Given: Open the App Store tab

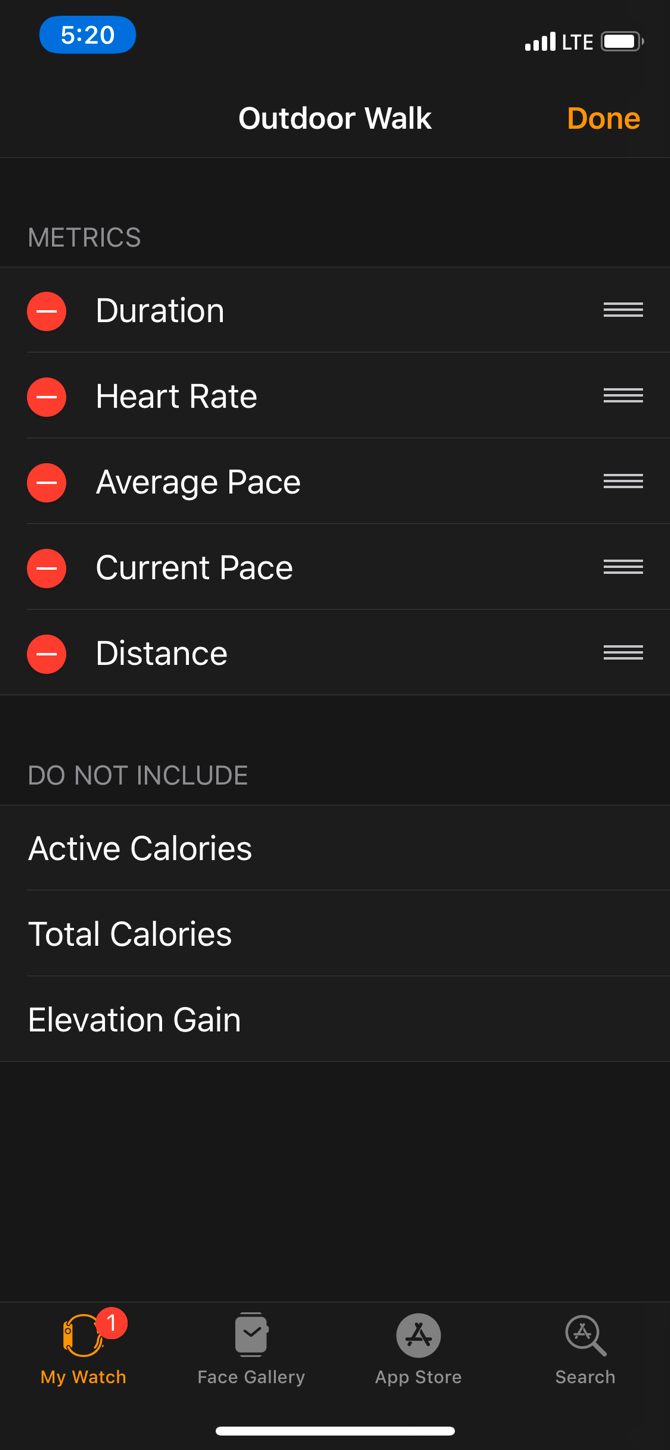Looking at the screenshot, I should (418, 1349).
